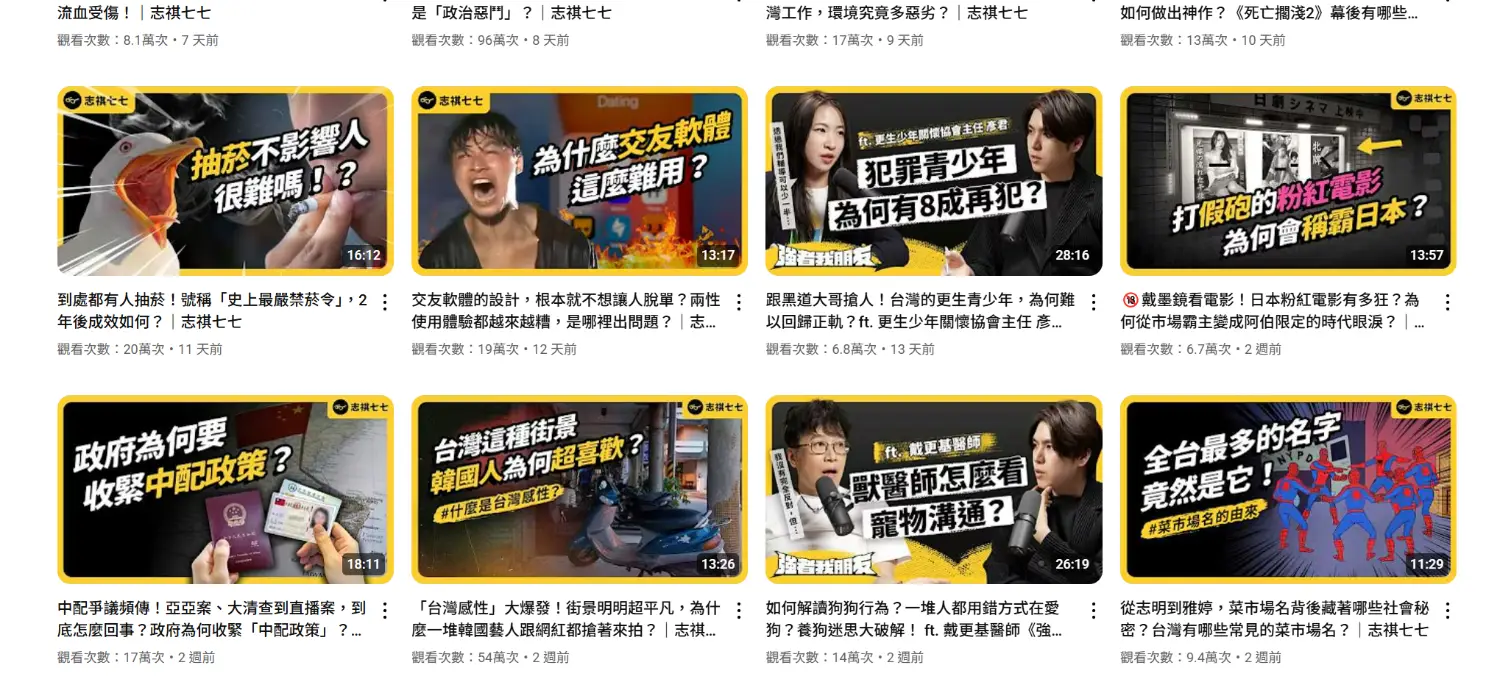Play the 韓國人為何超喜歡台灣街景 video
Image resolution: width=1500 pixels, height=682 pixels.
(x=579, y=490)
